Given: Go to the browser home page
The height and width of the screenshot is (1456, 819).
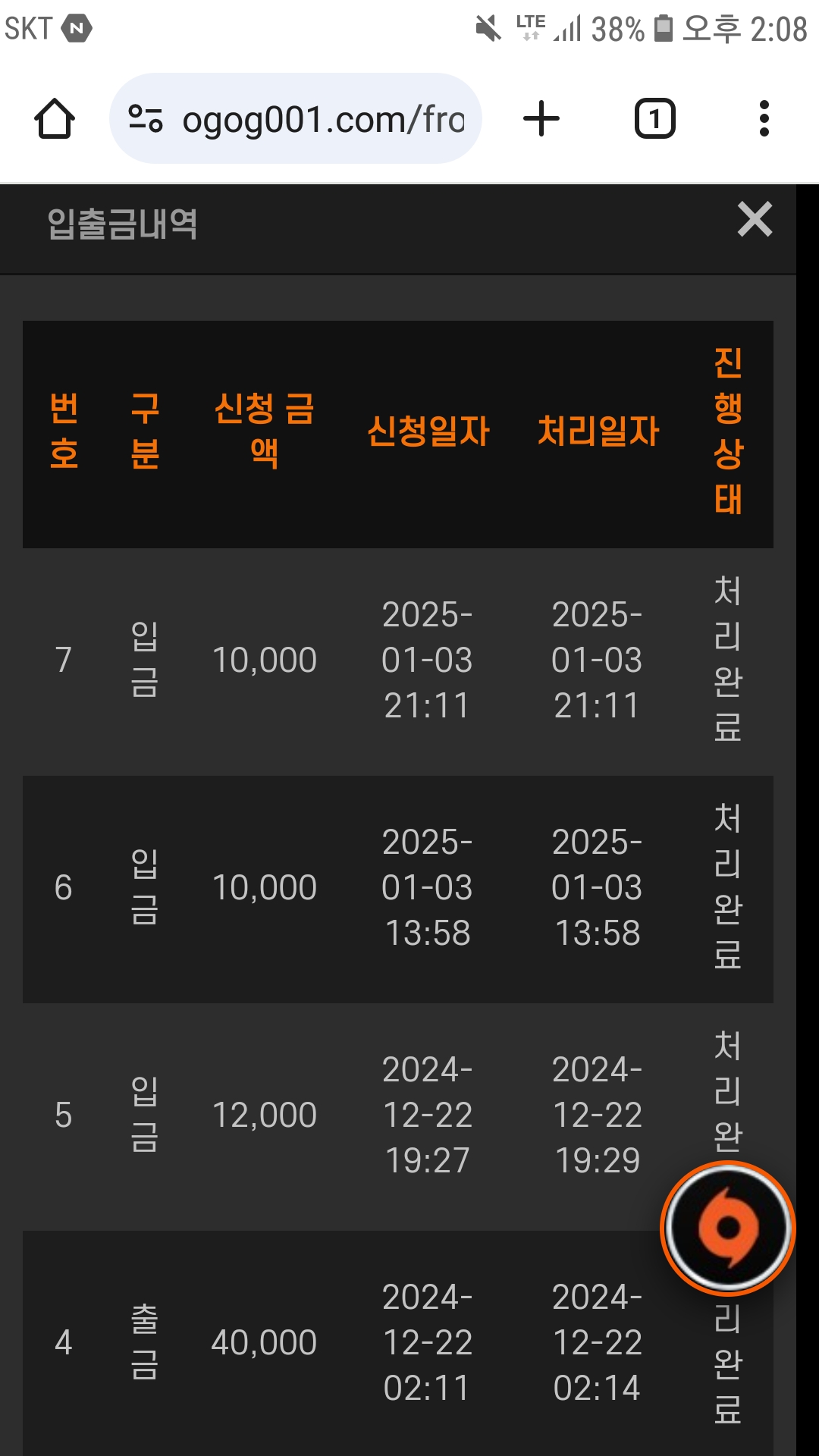Looking at the screenshot, I should [x=55, y=119].
